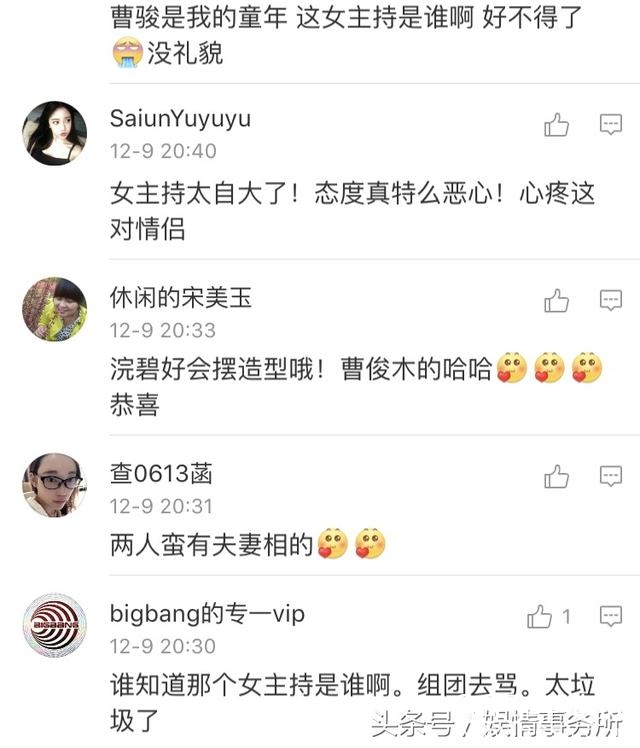Like bigbang的专一vip's comment

pos(540,616)
